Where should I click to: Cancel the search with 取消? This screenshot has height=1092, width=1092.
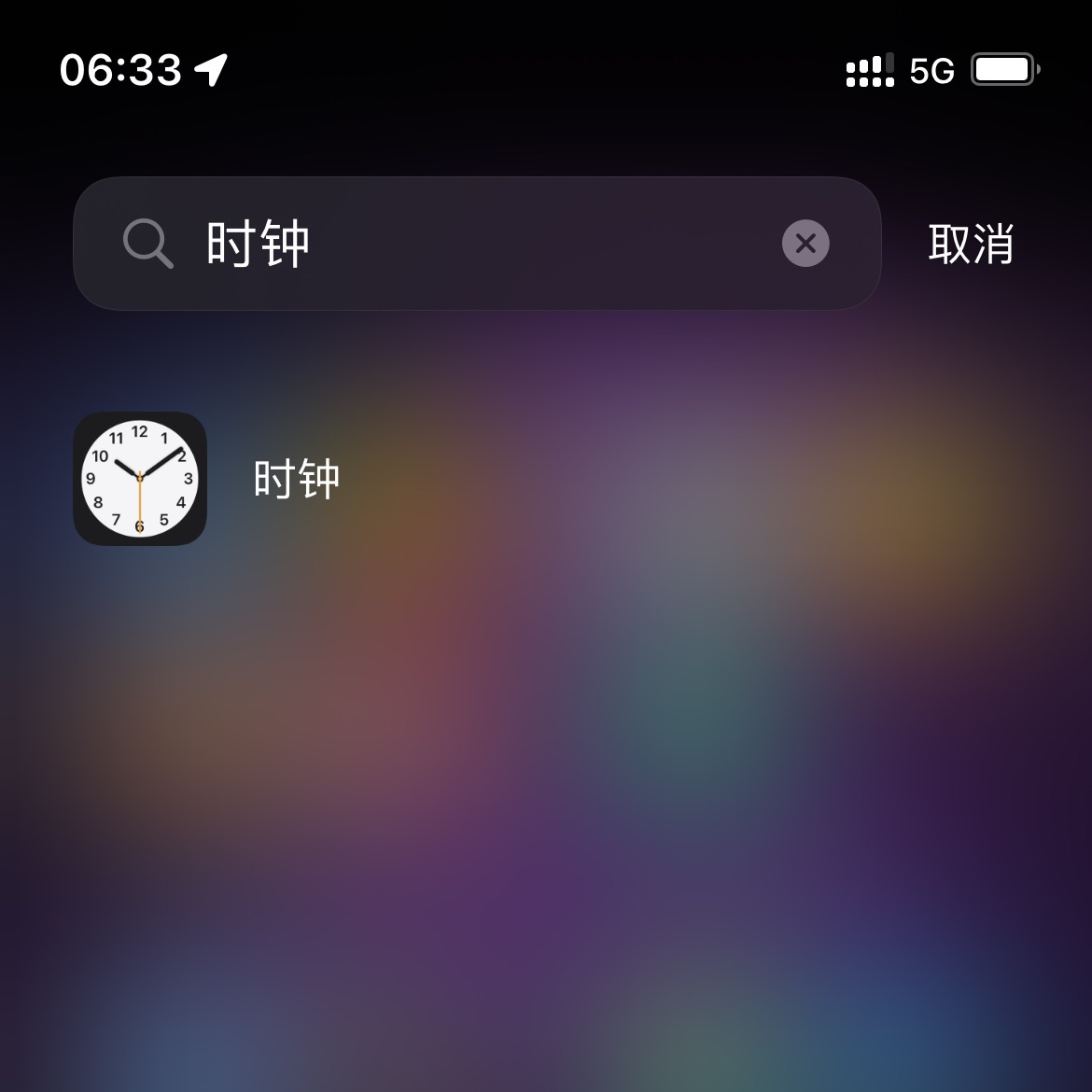pyautogui.click(x=971, y=244)
